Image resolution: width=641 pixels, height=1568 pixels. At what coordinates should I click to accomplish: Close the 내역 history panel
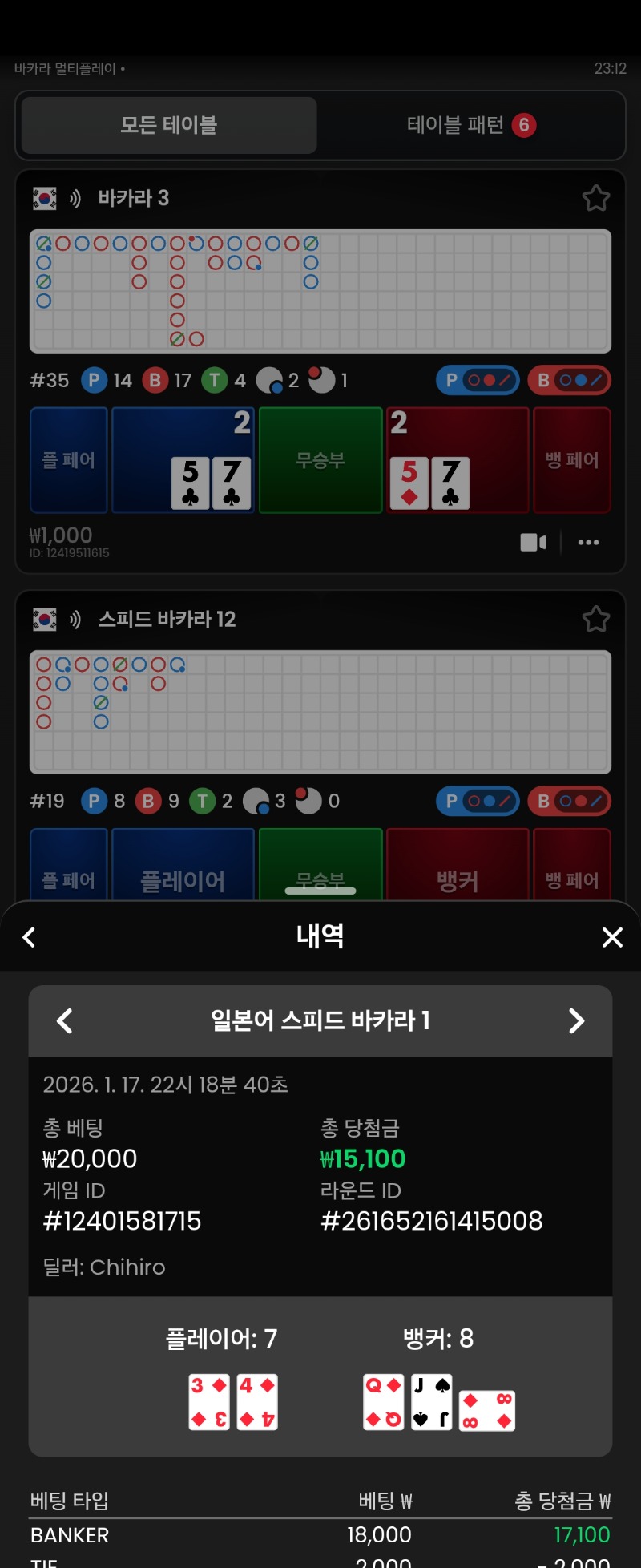(612, 937)
